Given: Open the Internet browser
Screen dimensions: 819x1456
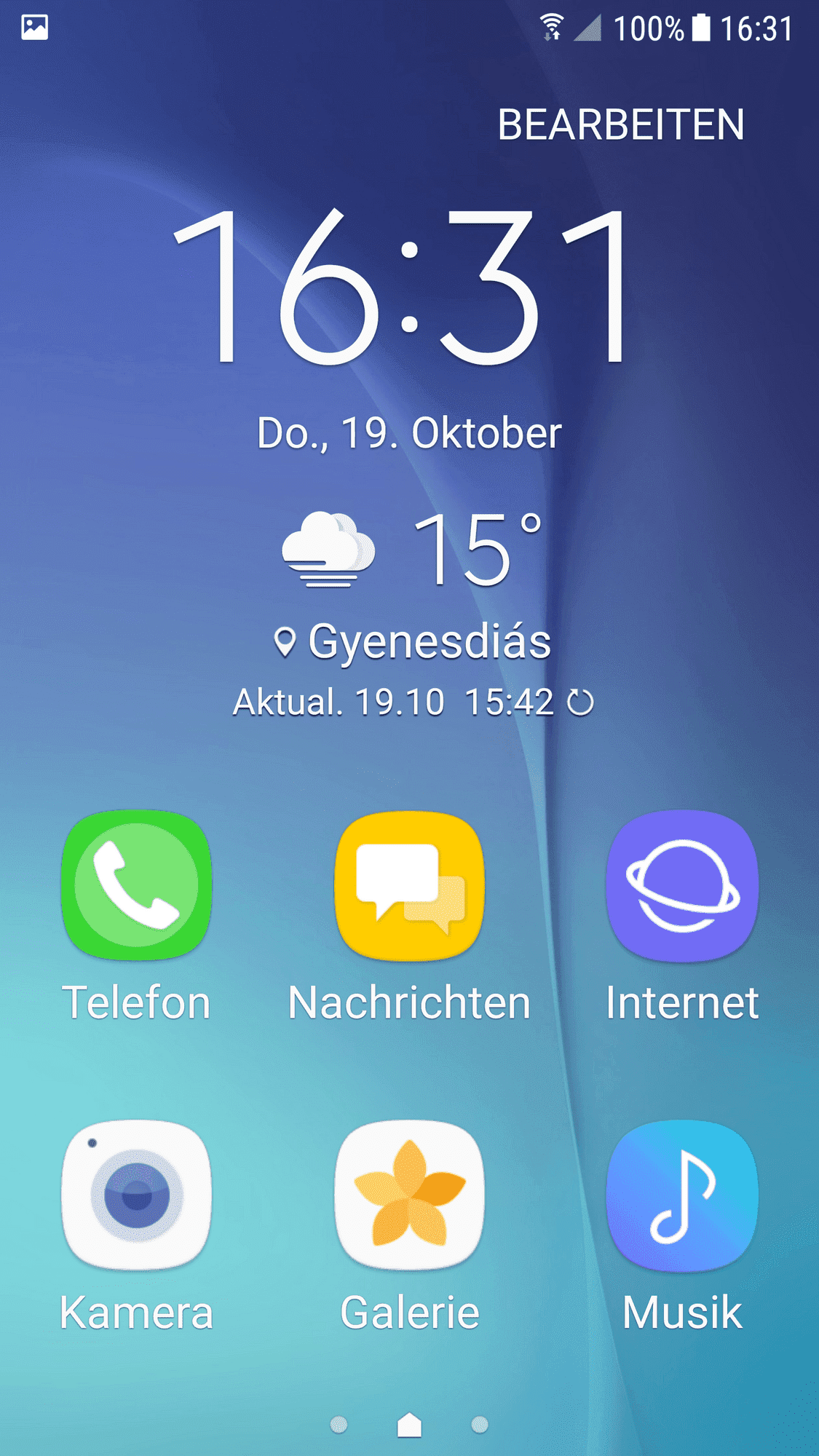Looking at the screenshot, I should coord(682,885).
